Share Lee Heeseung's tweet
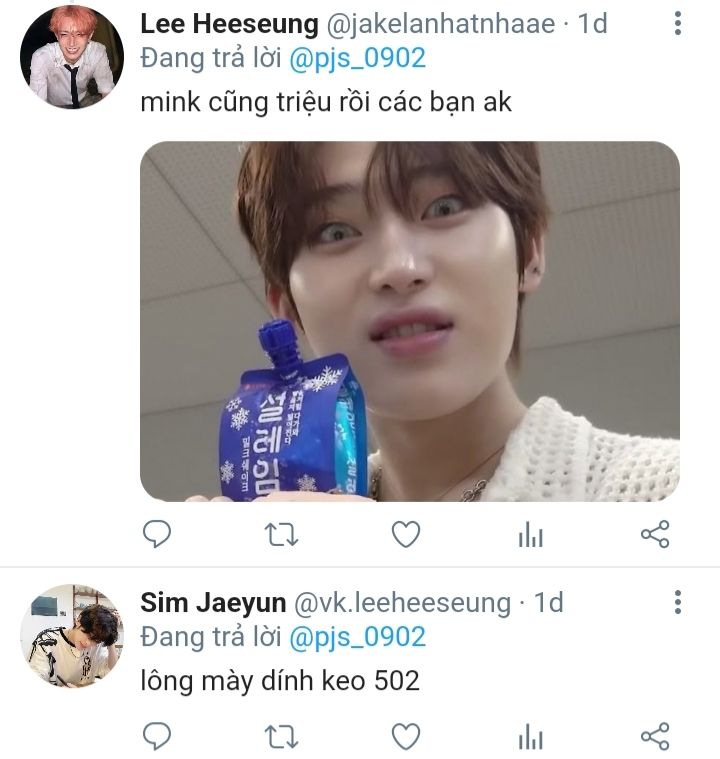Image resolution: width=720 pixels, height=759 pixels. (x=654, y=535)
